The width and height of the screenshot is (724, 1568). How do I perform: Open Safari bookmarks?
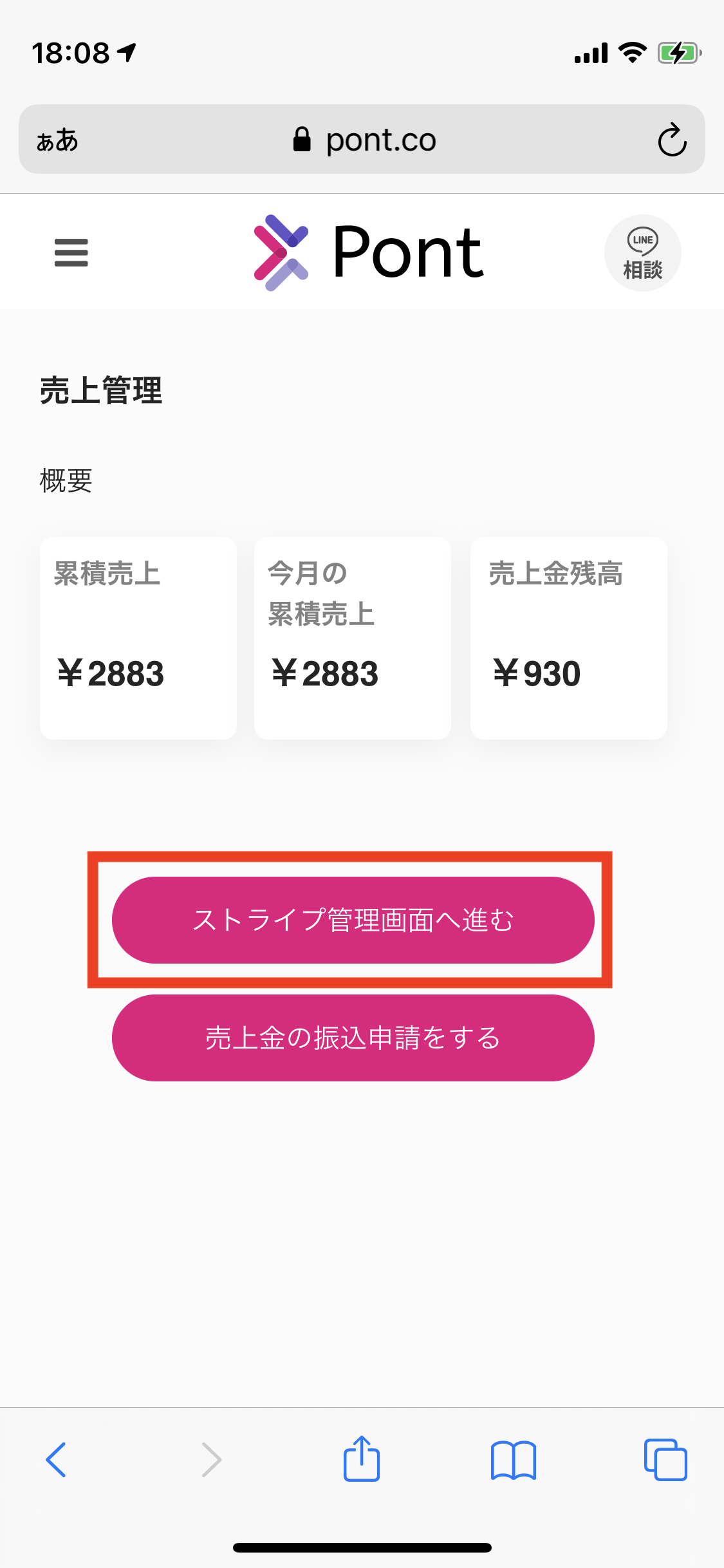tap(513, 1460)
